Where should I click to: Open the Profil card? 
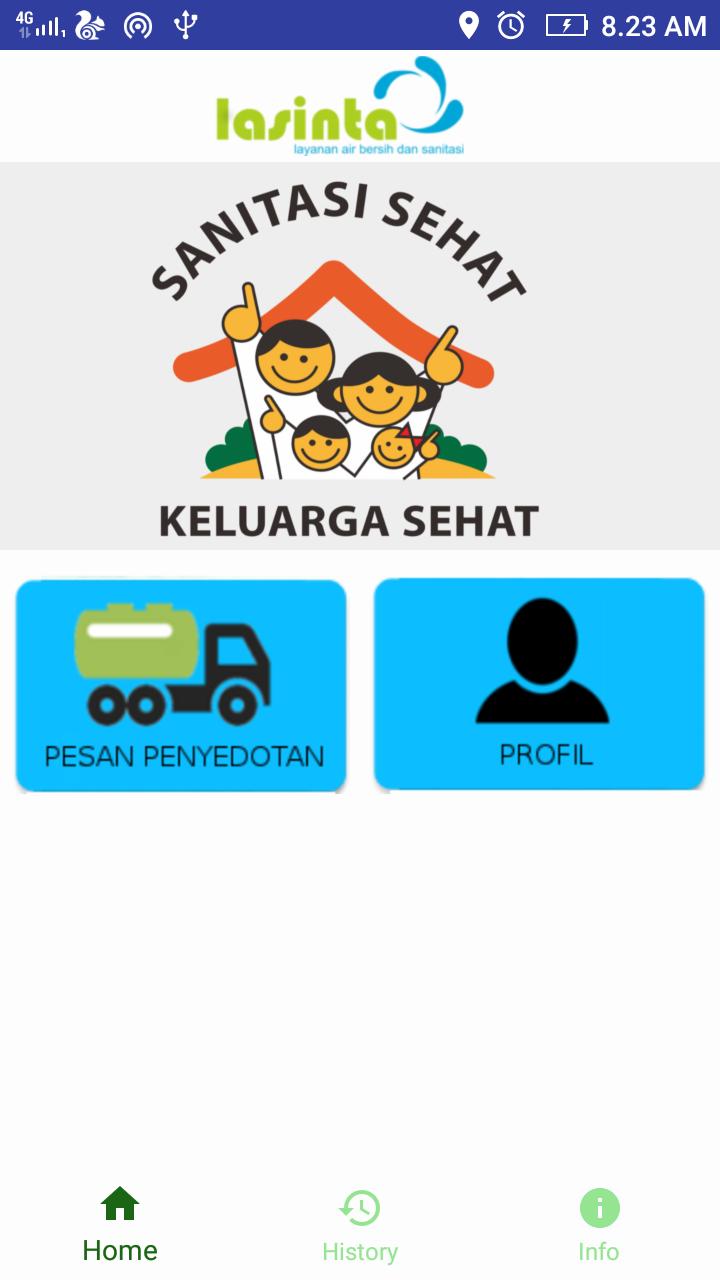tap(540, 684)
